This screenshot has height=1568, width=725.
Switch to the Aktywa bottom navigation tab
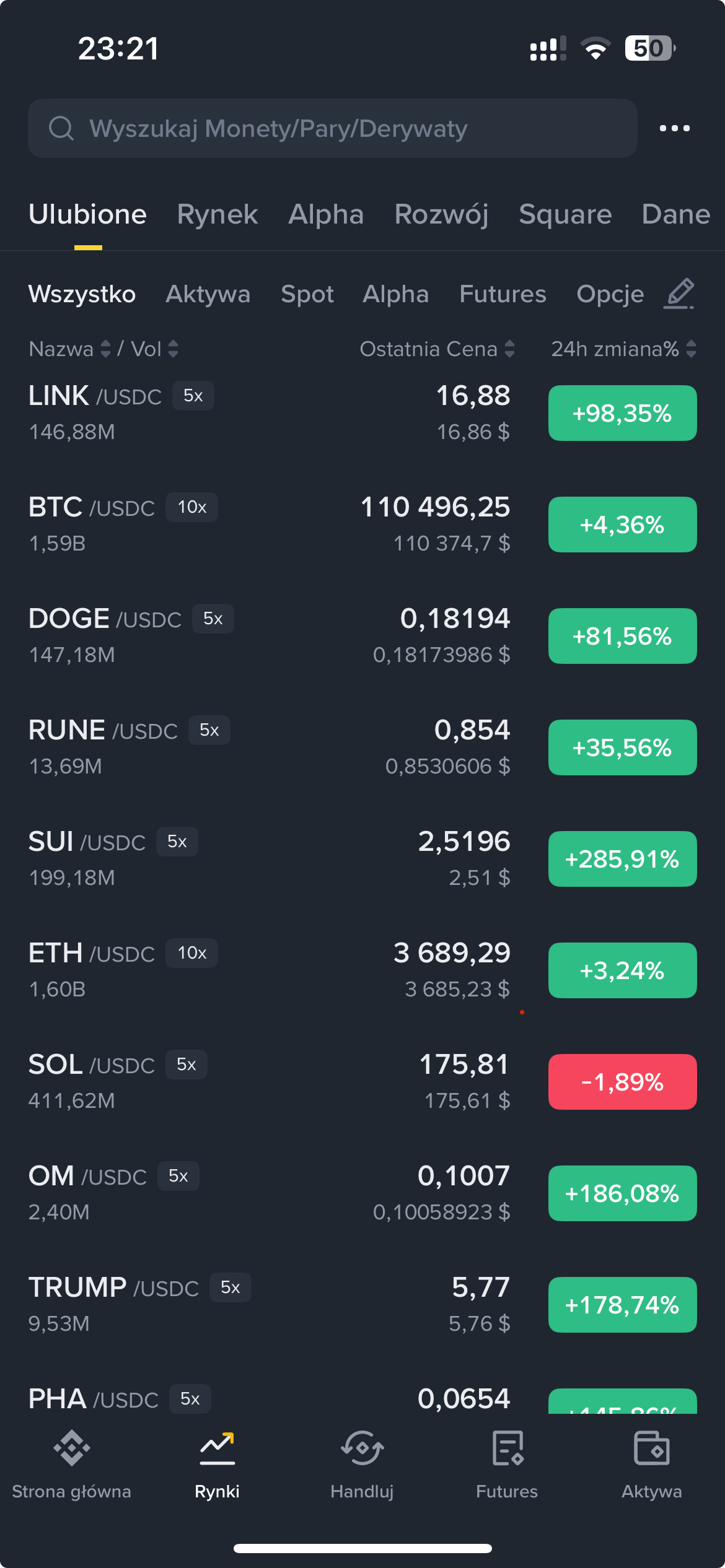651,1465
